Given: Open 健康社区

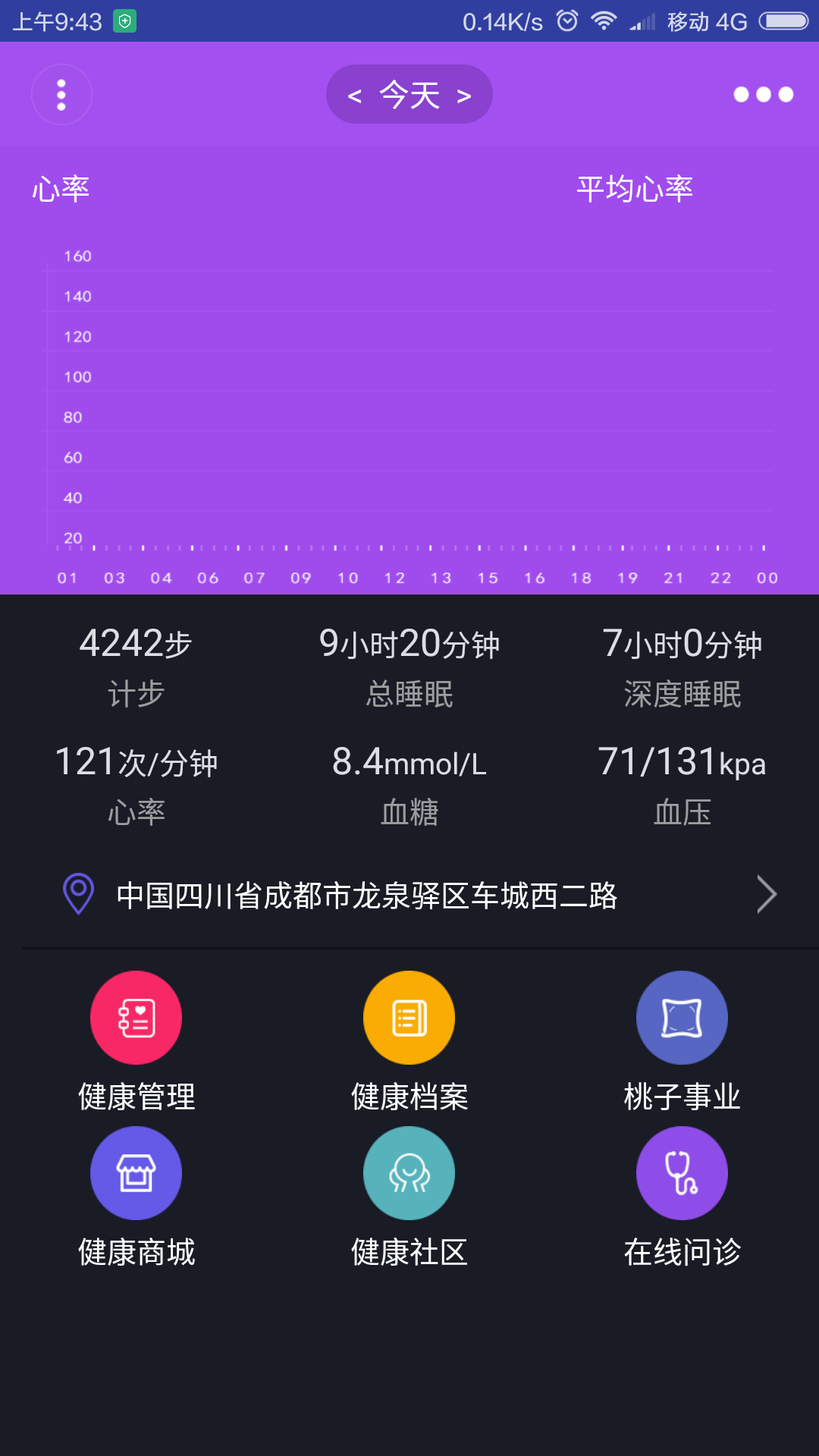Looking at the screenshot, I should 409,1196.
